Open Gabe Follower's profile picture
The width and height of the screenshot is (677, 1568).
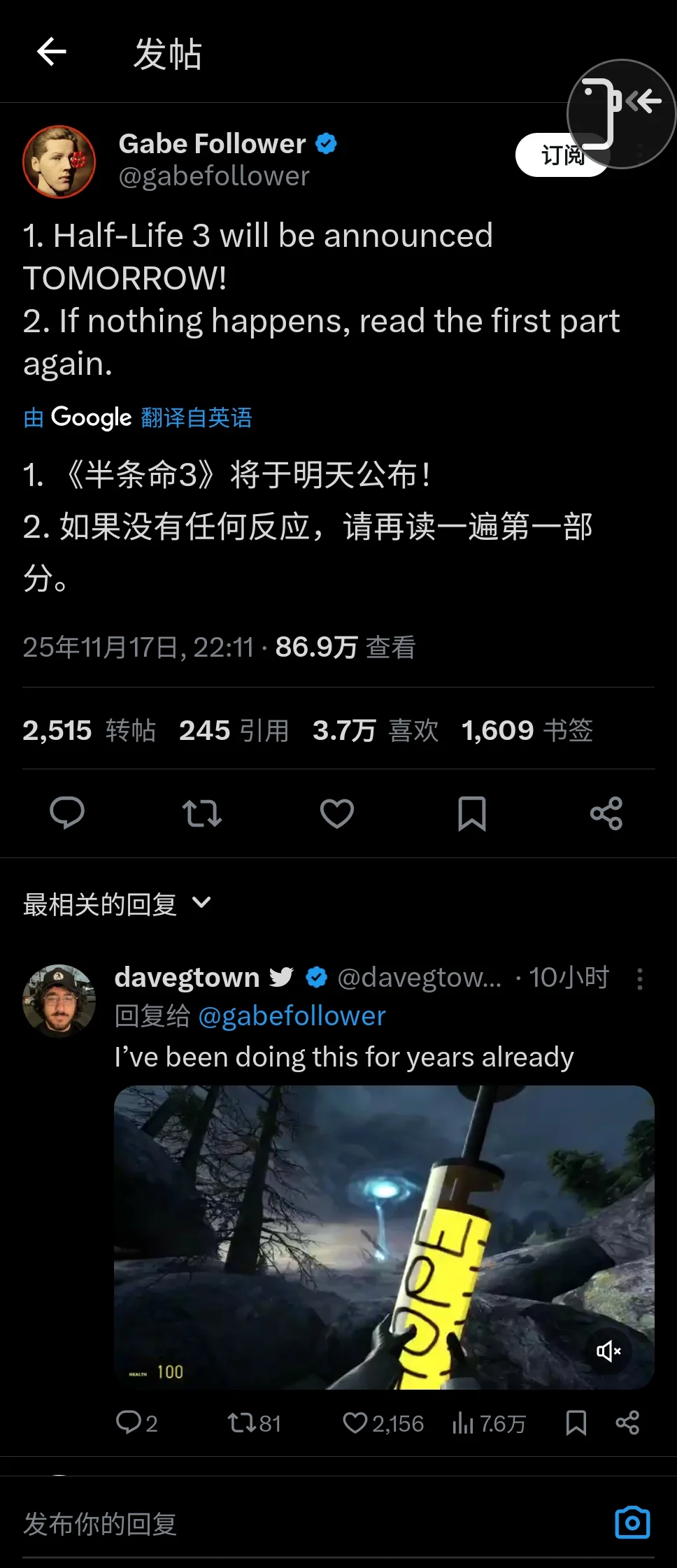(x=59, y=162)
